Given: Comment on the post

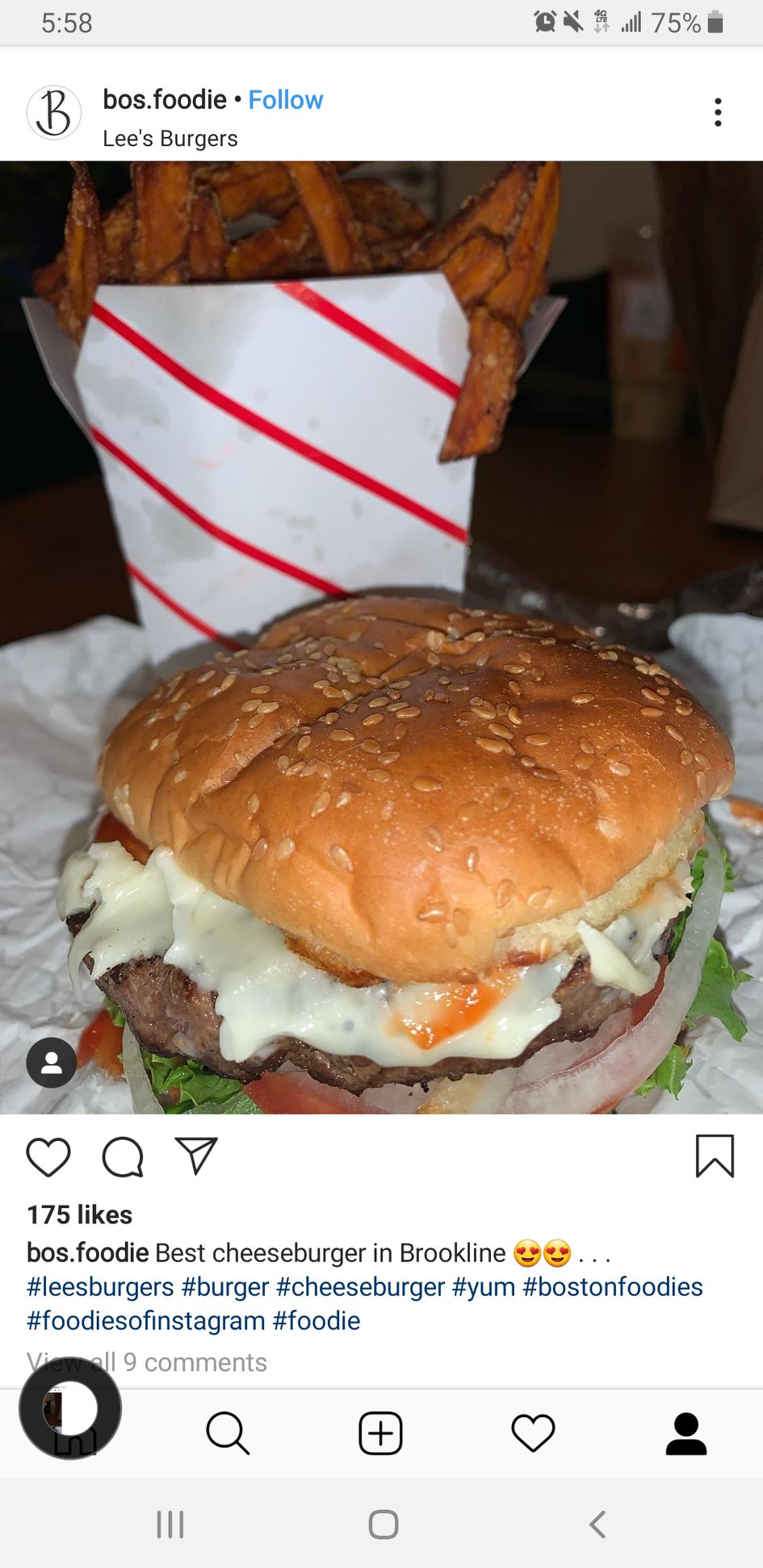Looking at the screenshot, I should click(x=123, y=1157).
